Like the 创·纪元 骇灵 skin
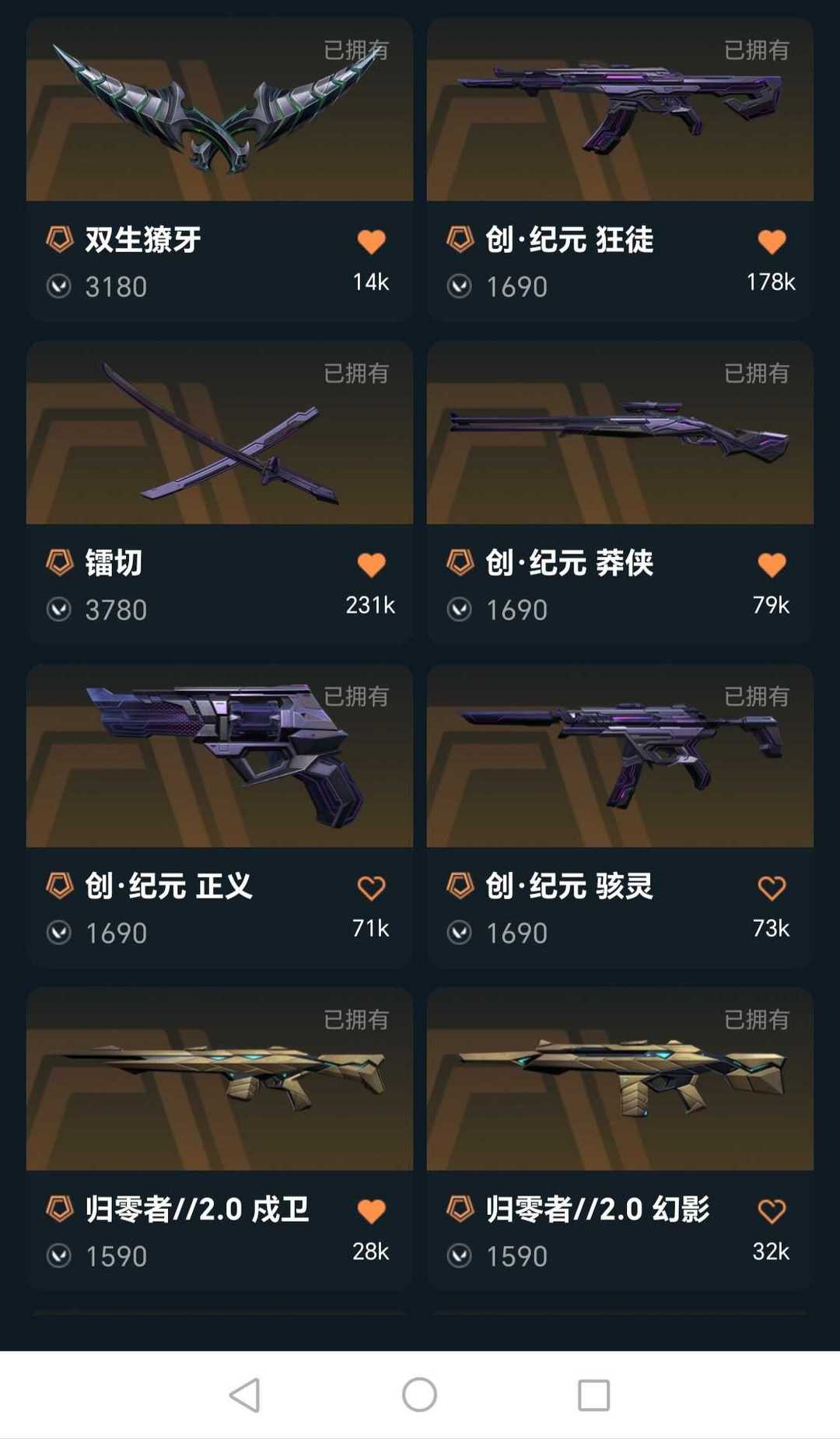840x1439 pixels. point(772,888)
